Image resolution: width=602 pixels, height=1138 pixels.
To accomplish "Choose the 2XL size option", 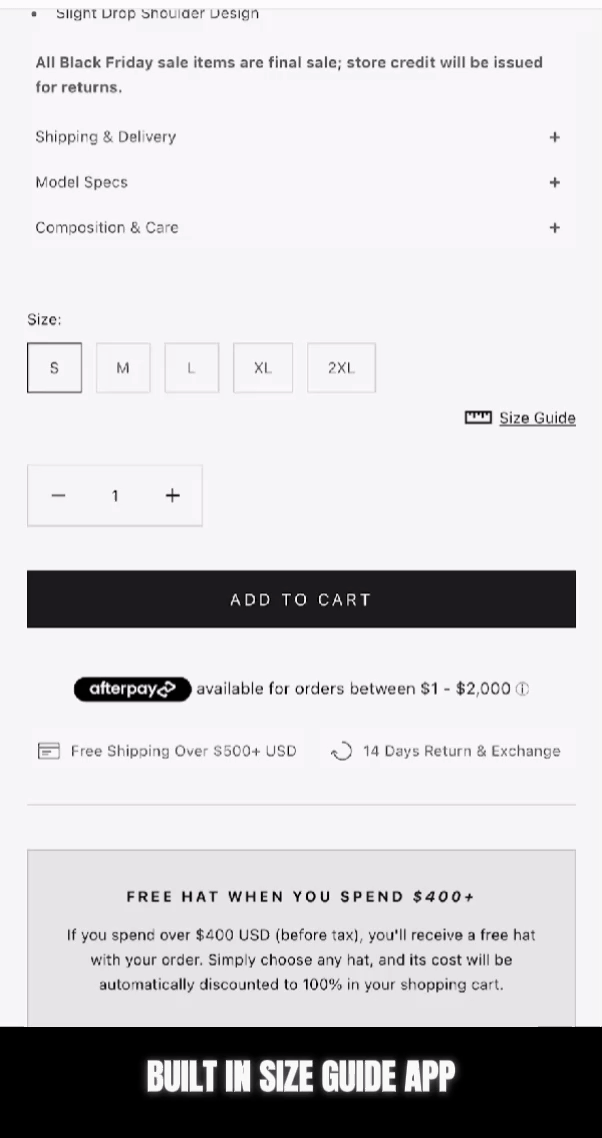I will point(341,368).
